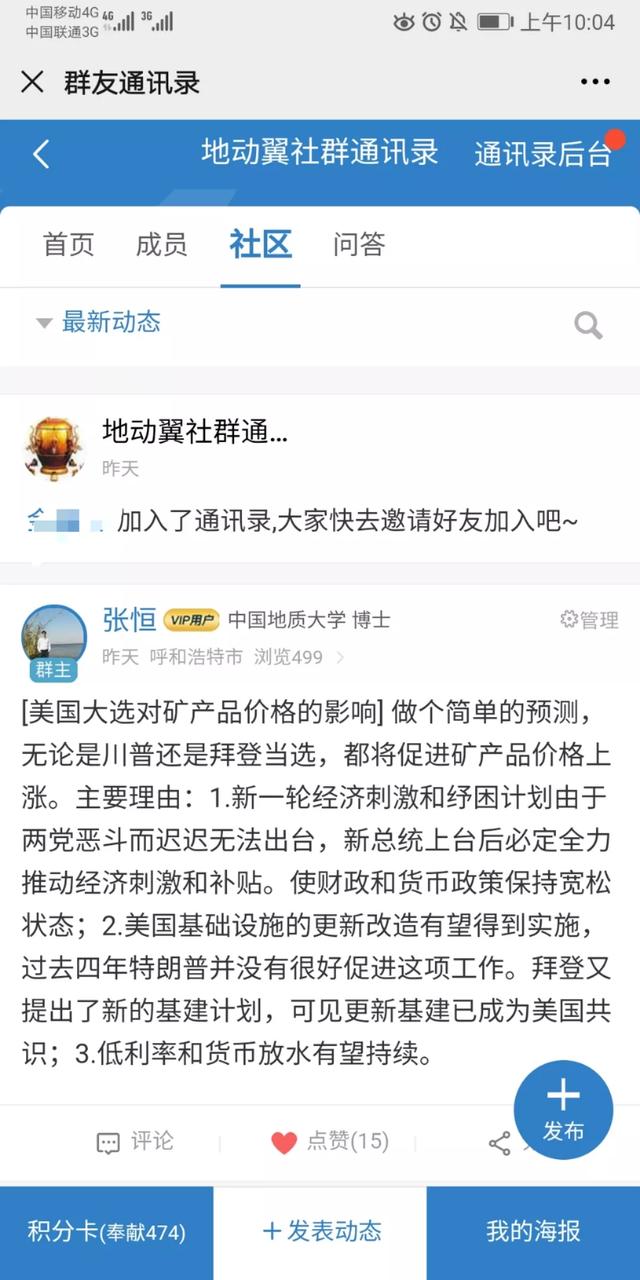The image size is (640, 1280).
Task: Switch to the 问答 tab
Action: 359,244
